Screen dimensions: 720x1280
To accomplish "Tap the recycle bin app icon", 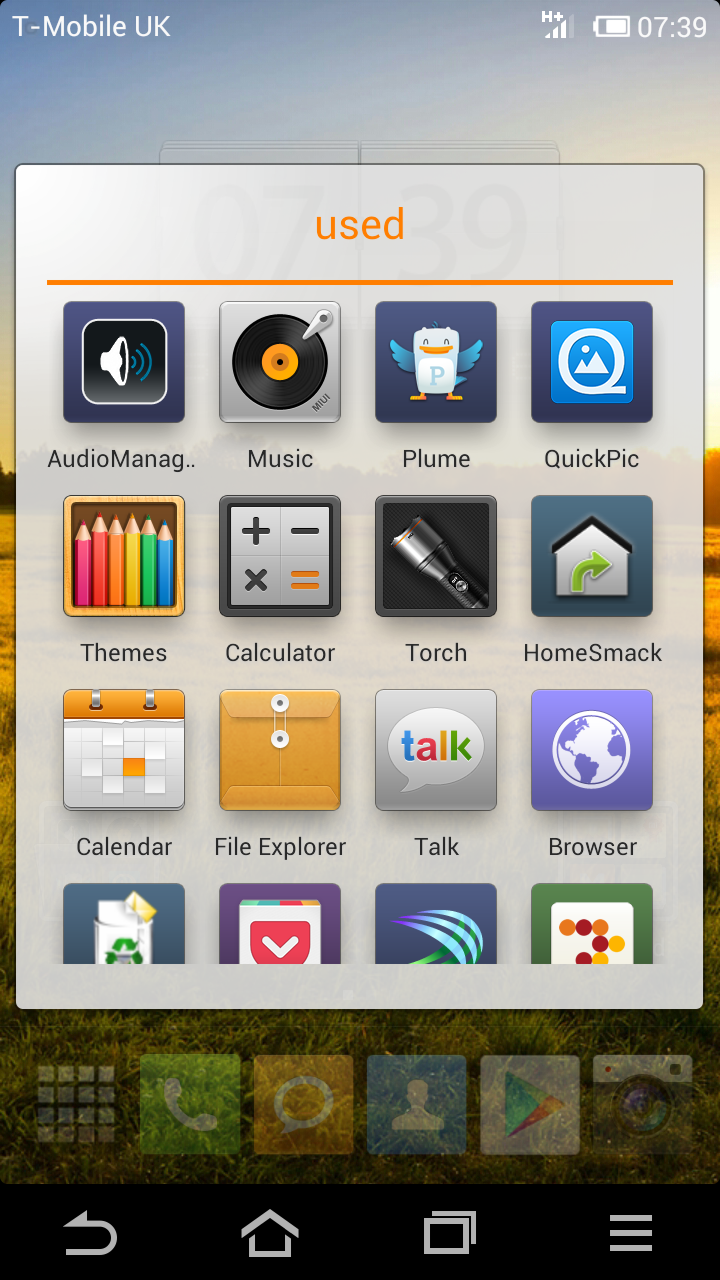I will tap(124, 924).
